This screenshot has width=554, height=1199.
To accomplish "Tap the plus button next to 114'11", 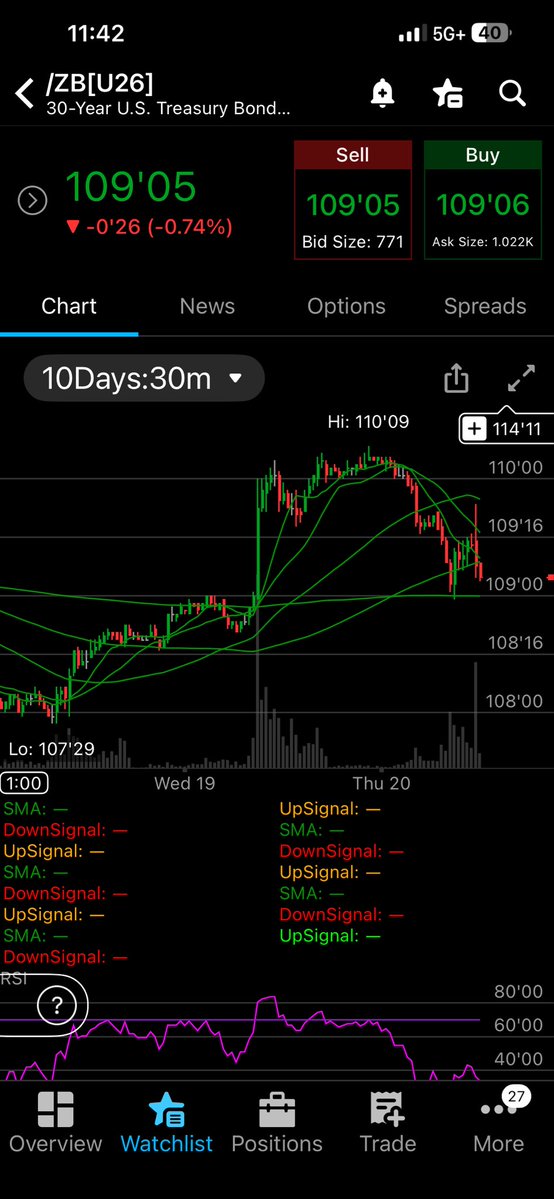I will point(475,428).
